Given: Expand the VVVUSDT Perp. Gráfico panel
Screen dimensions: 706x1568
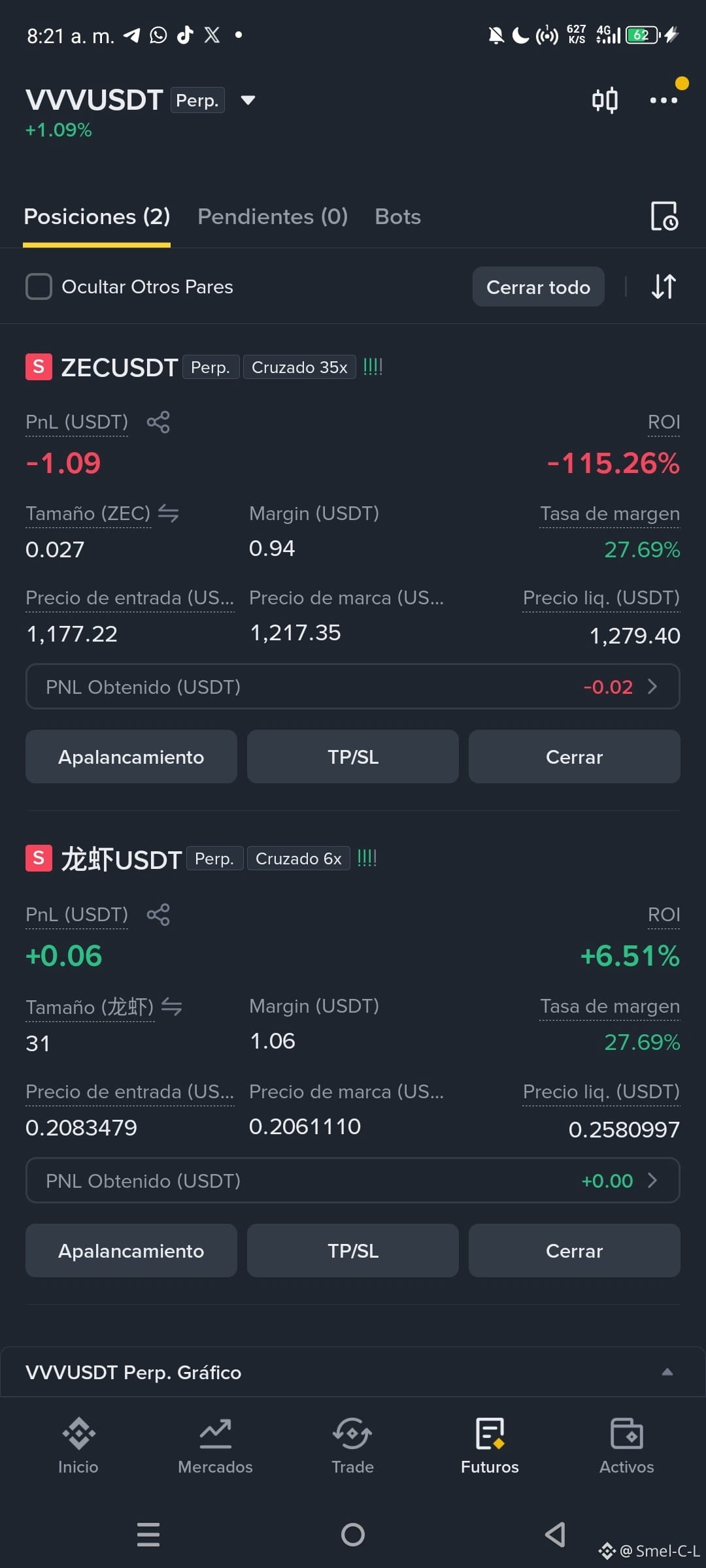Looking at the screenshot, I should tap(353, 1372).
